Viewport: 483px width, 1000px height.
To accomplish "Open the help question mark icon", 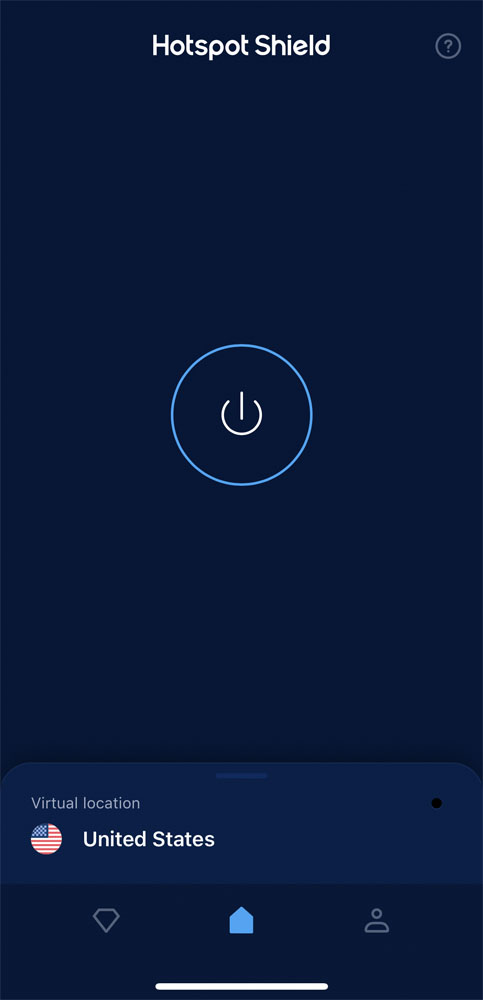I will [448, 46].
